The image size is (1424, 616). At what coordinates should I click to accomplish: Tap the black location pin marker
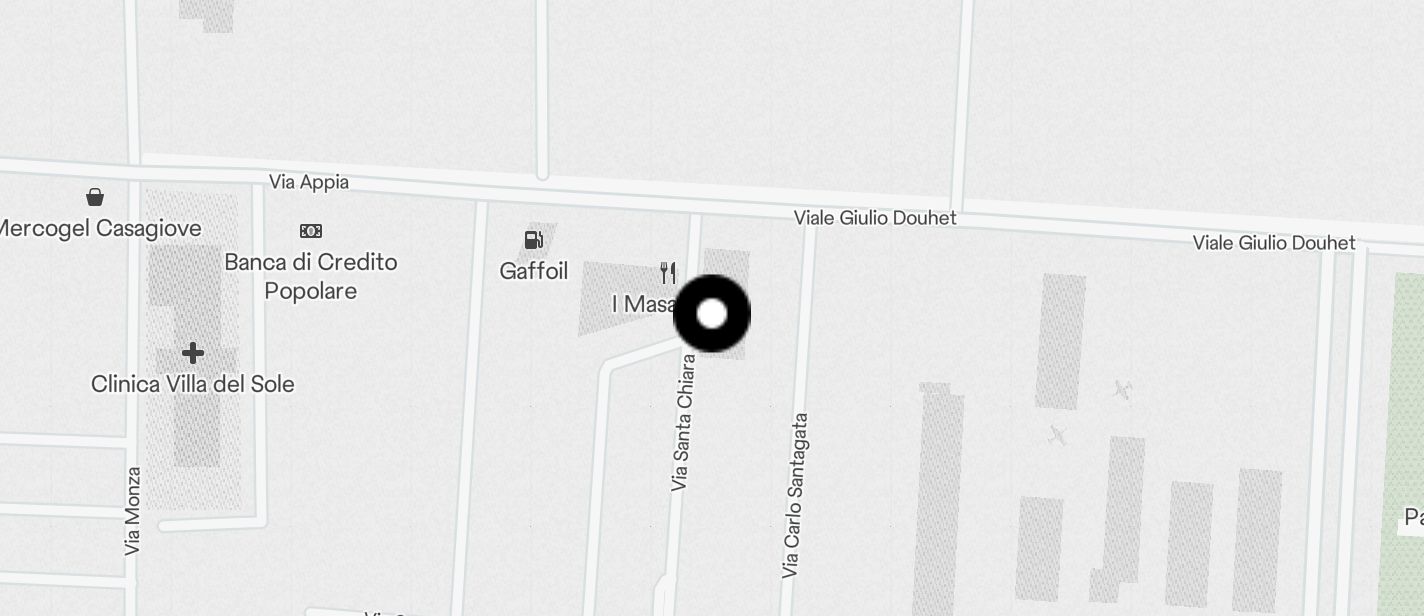(x=711, y=314)
